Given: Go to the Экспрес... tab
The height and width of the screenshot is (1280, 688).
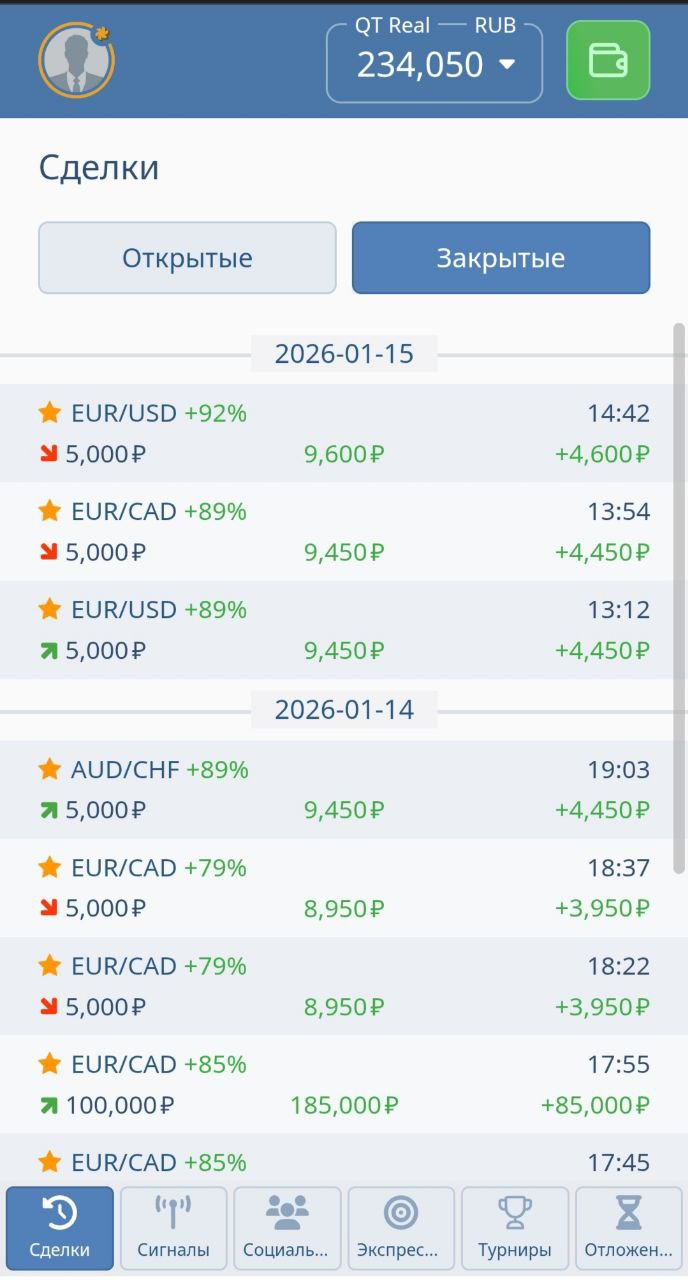Looking at the screenshot, I should tap(401, 1228).
